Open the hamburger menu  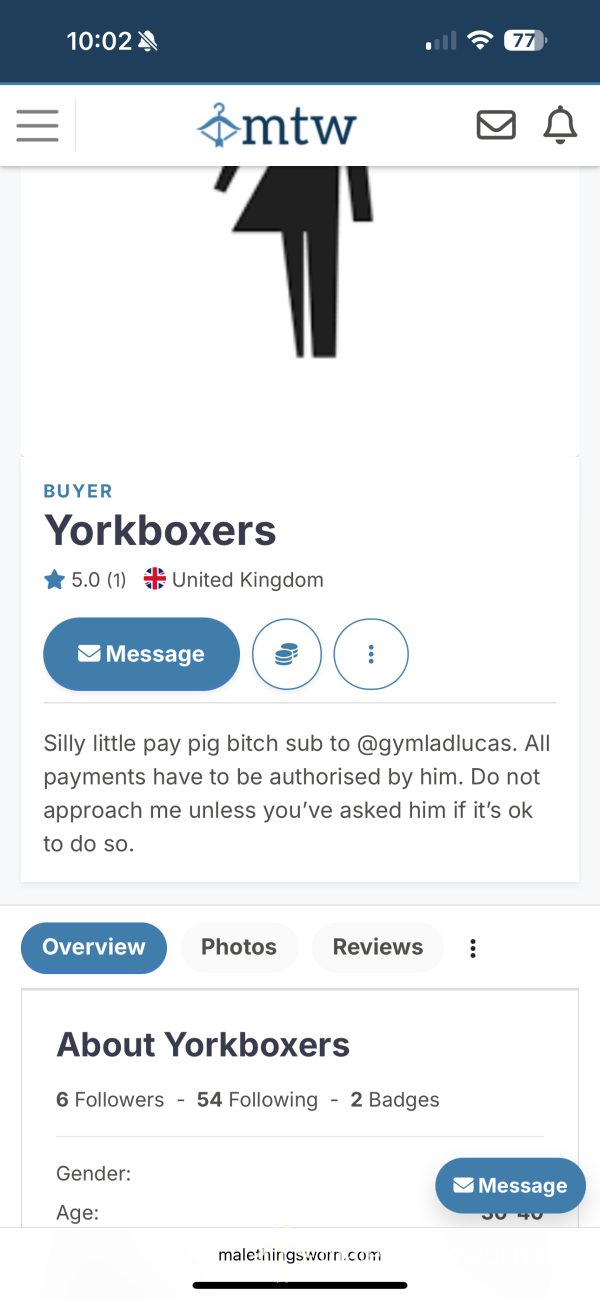click(37, 125)
